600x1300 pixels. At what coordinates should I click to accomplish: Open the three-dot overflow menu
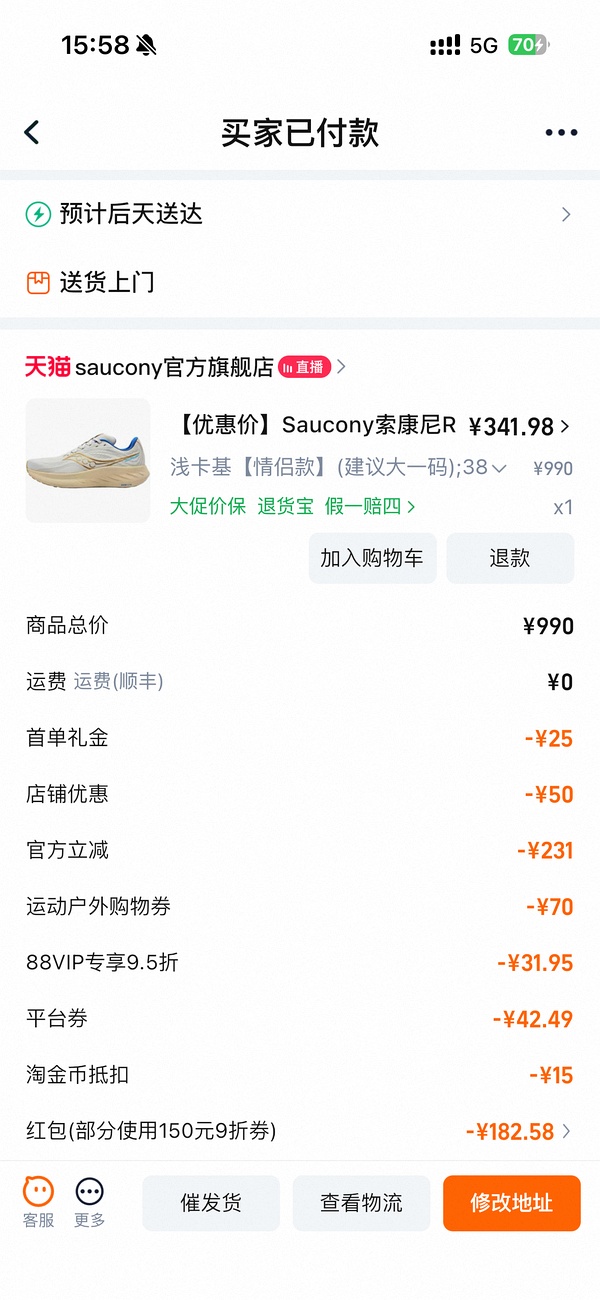coord(561,133)
